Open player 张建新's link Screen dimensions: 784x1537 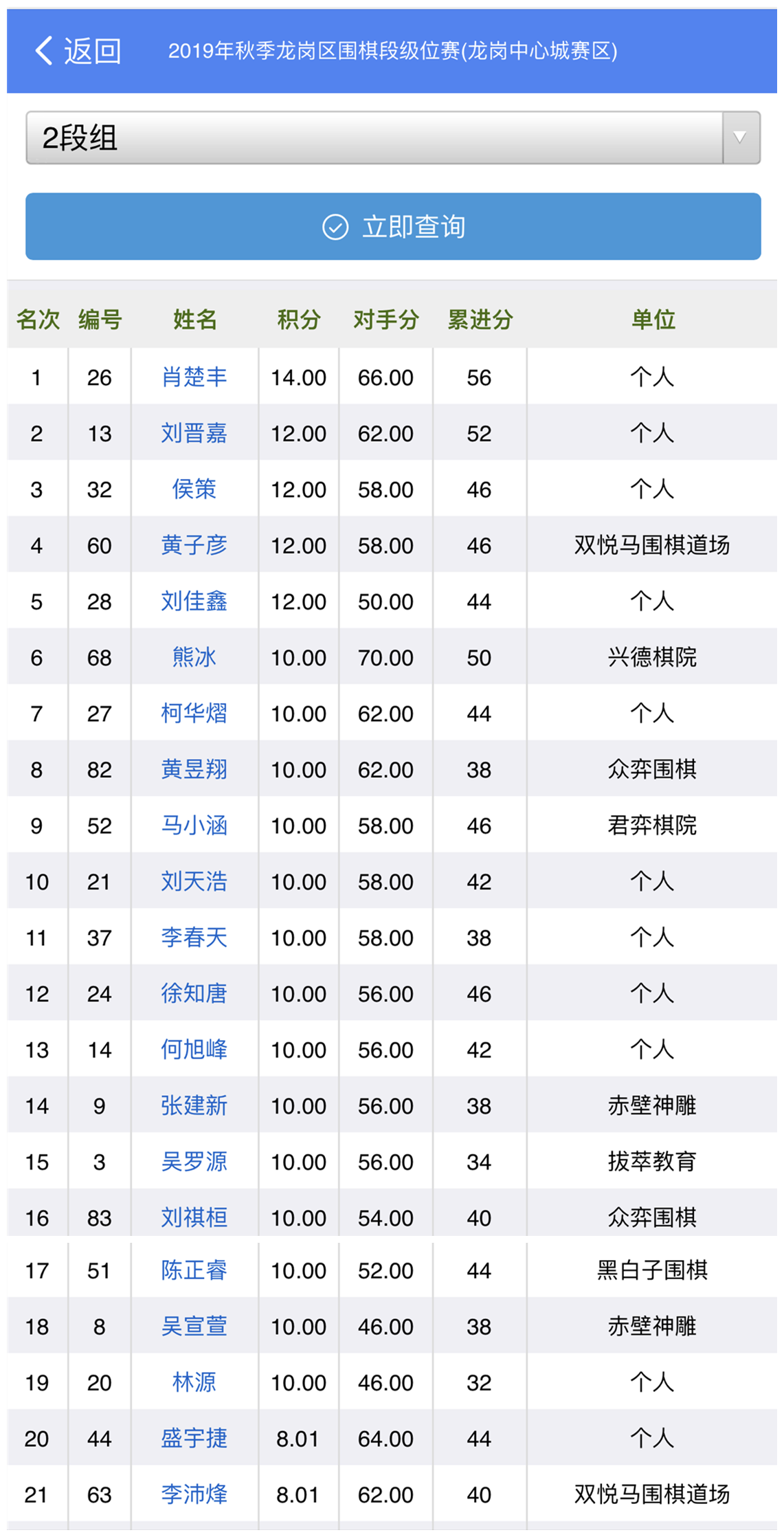[194, 1106]
